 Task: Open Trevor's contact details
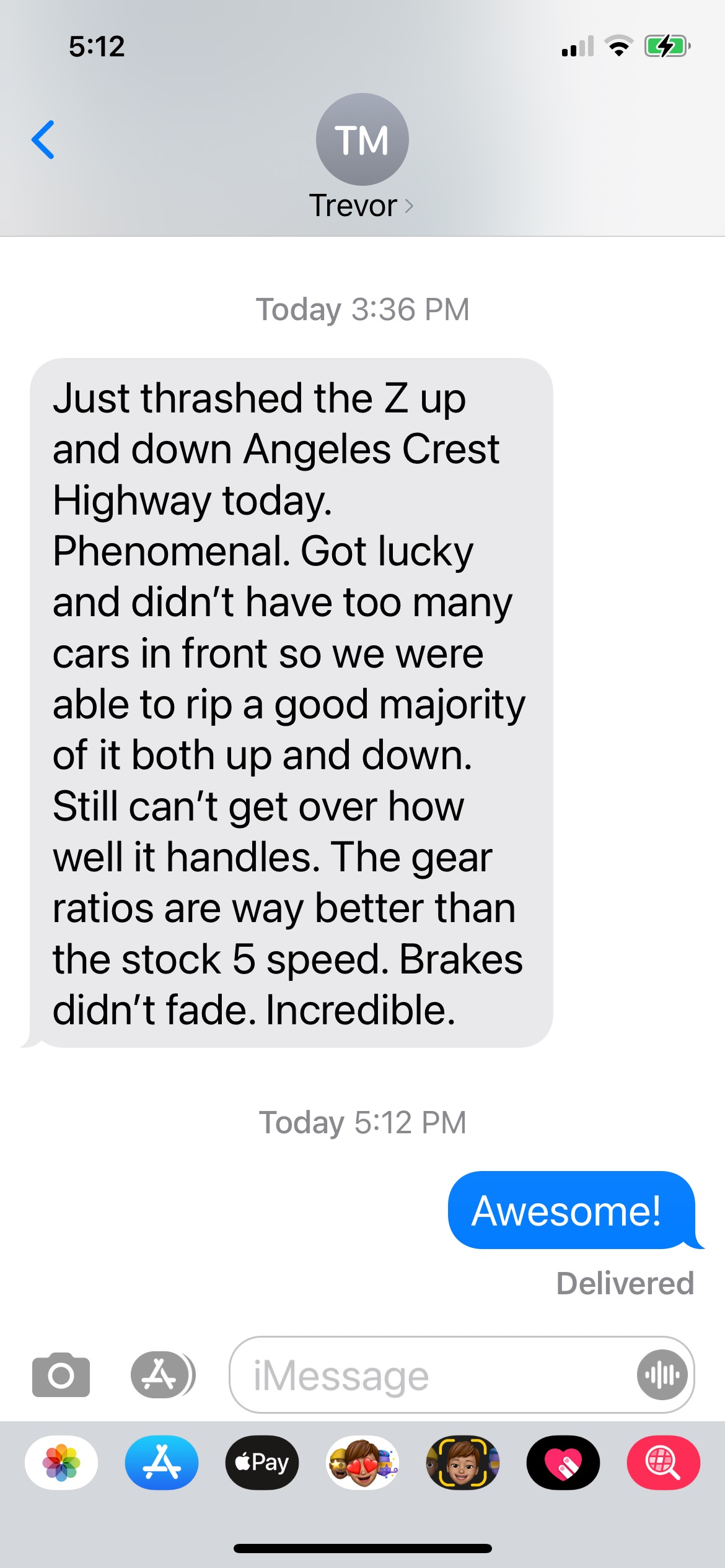362,157
